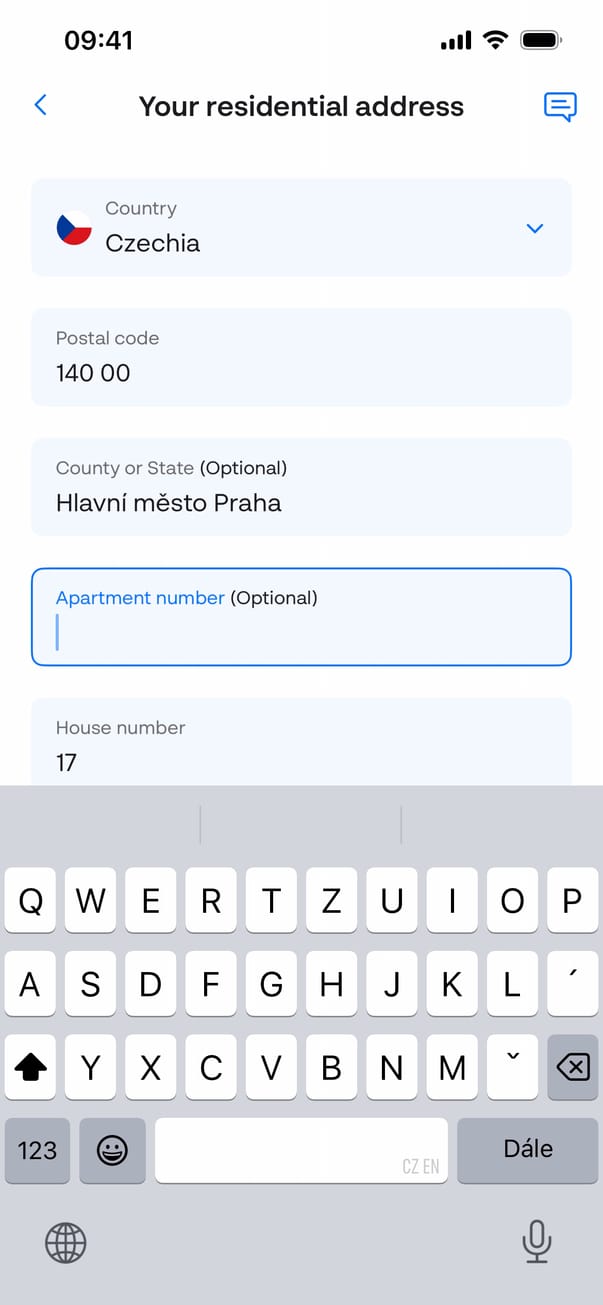Edit the House number field
The width and height of the screenshot is (603, 1305).
pyautogui.click(x=301, y=745)
